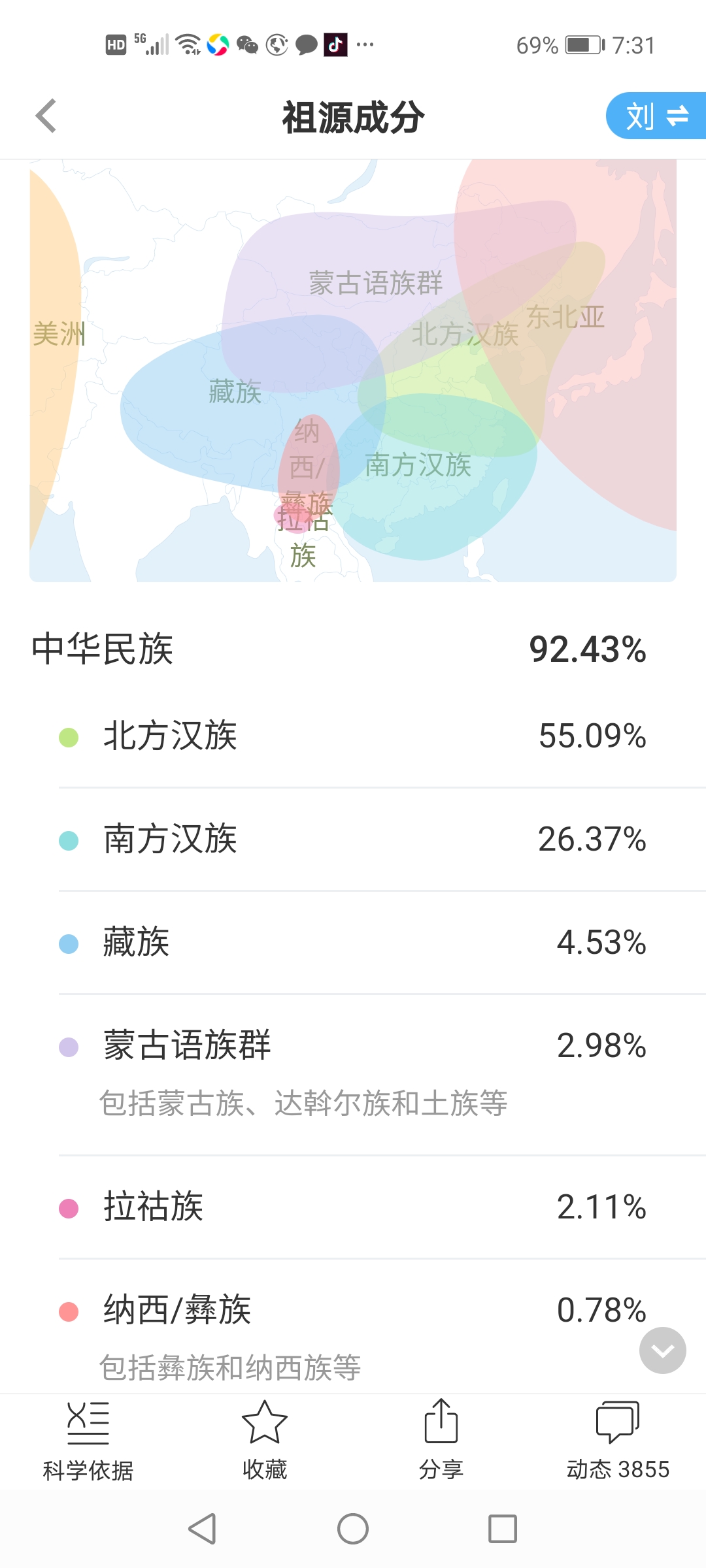Share the ancestry result via 分享
The height and width of the screenshot is (1568, 706).
441,1442
